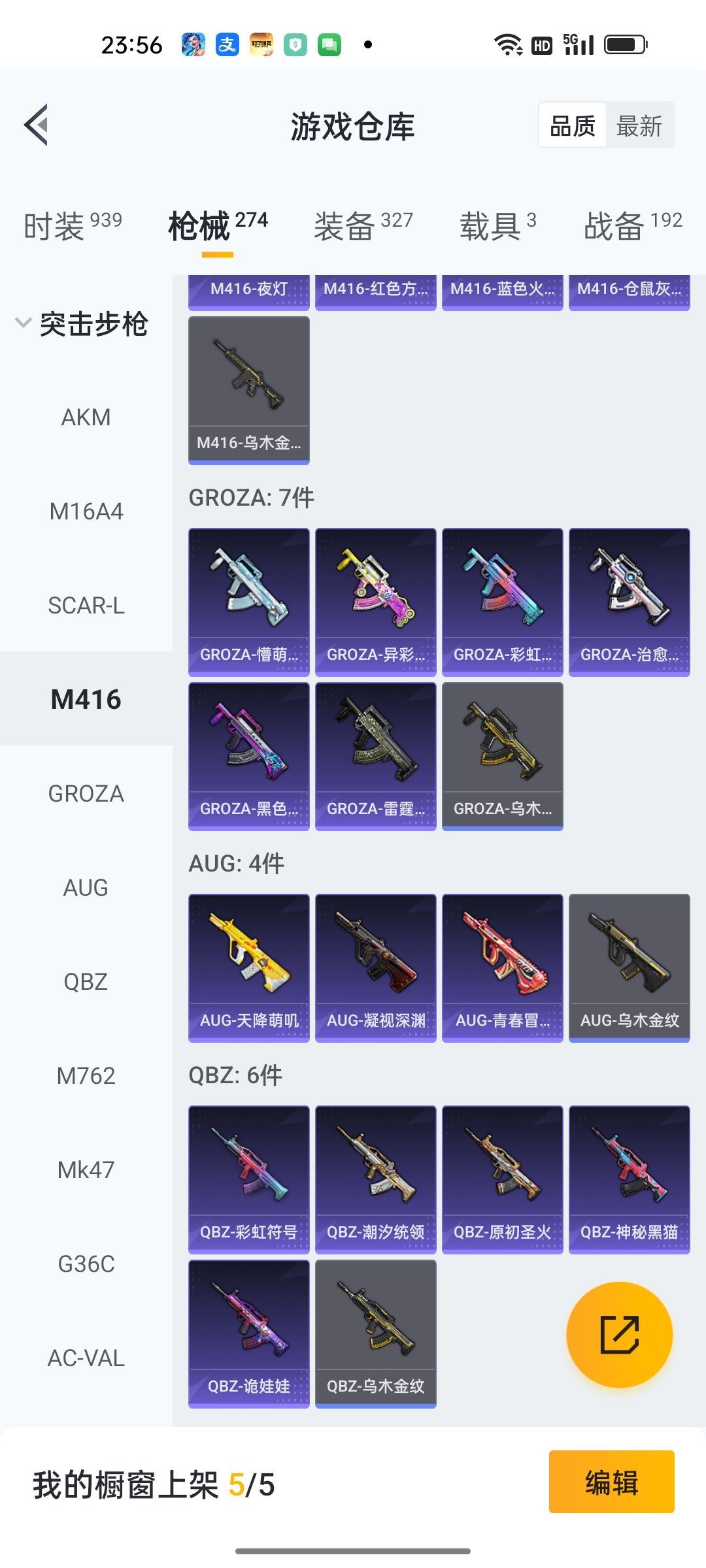Select the 品质 sort option
Viewport: 706px width, 1568px height.
[573, 125]
